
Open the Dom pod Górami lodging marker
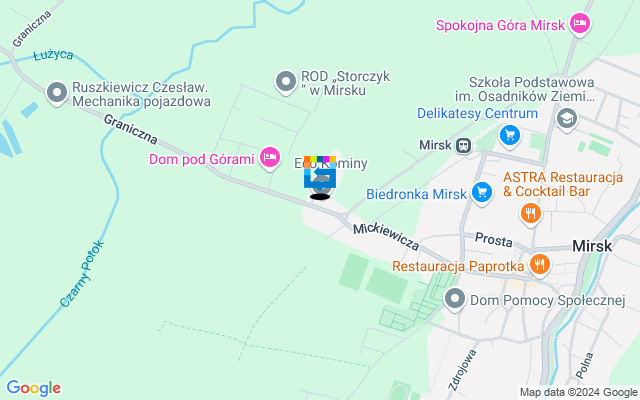[269, 157]
